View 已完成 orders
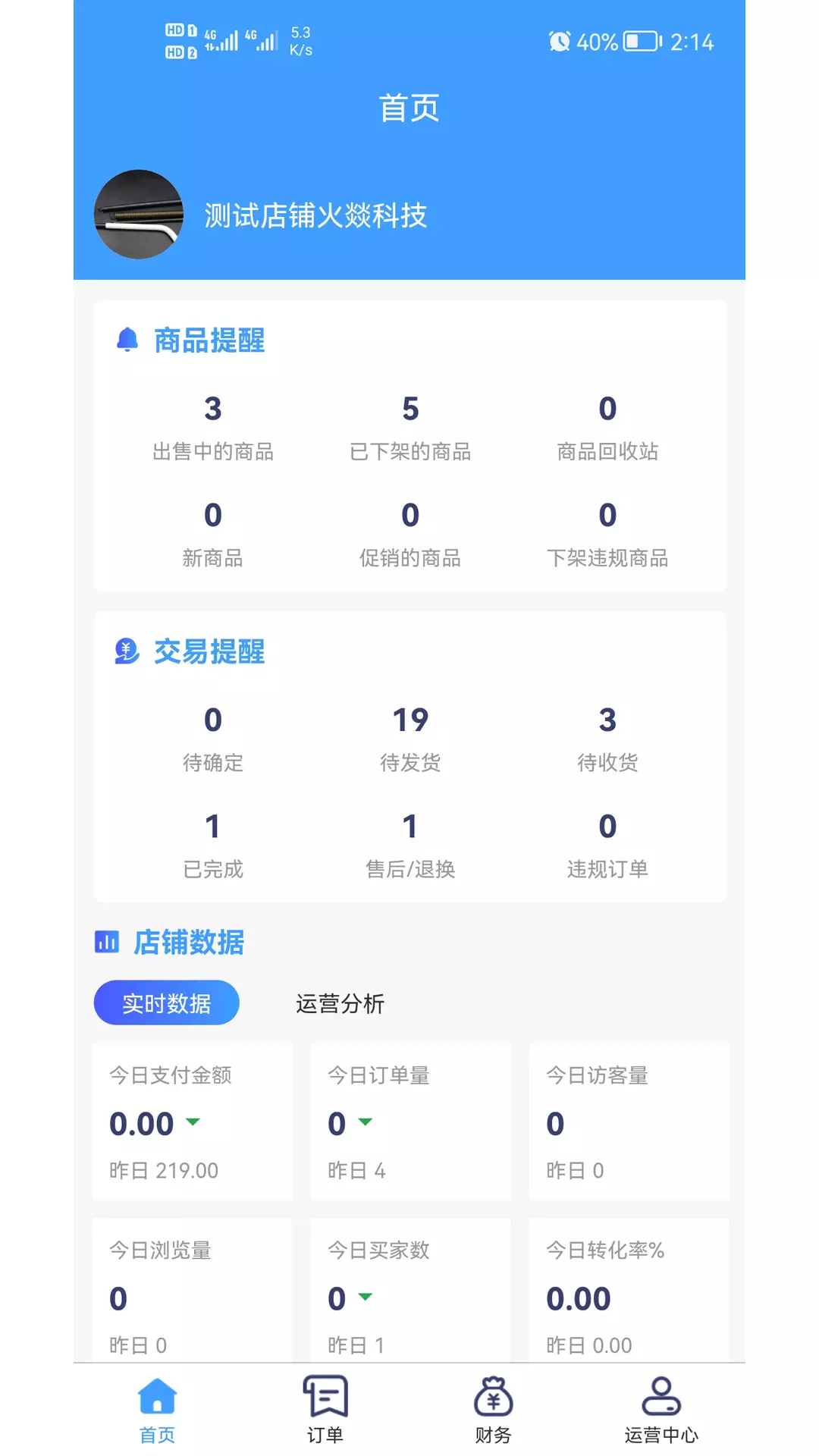The height and width of the screenshot is (1456, 819). 213,846
